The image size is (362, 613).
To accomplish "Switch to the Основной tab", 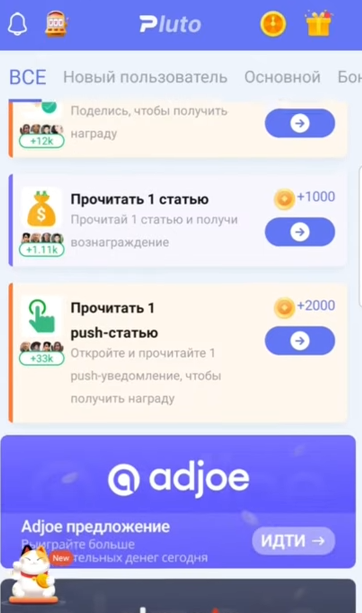I will tap(282, 77).
